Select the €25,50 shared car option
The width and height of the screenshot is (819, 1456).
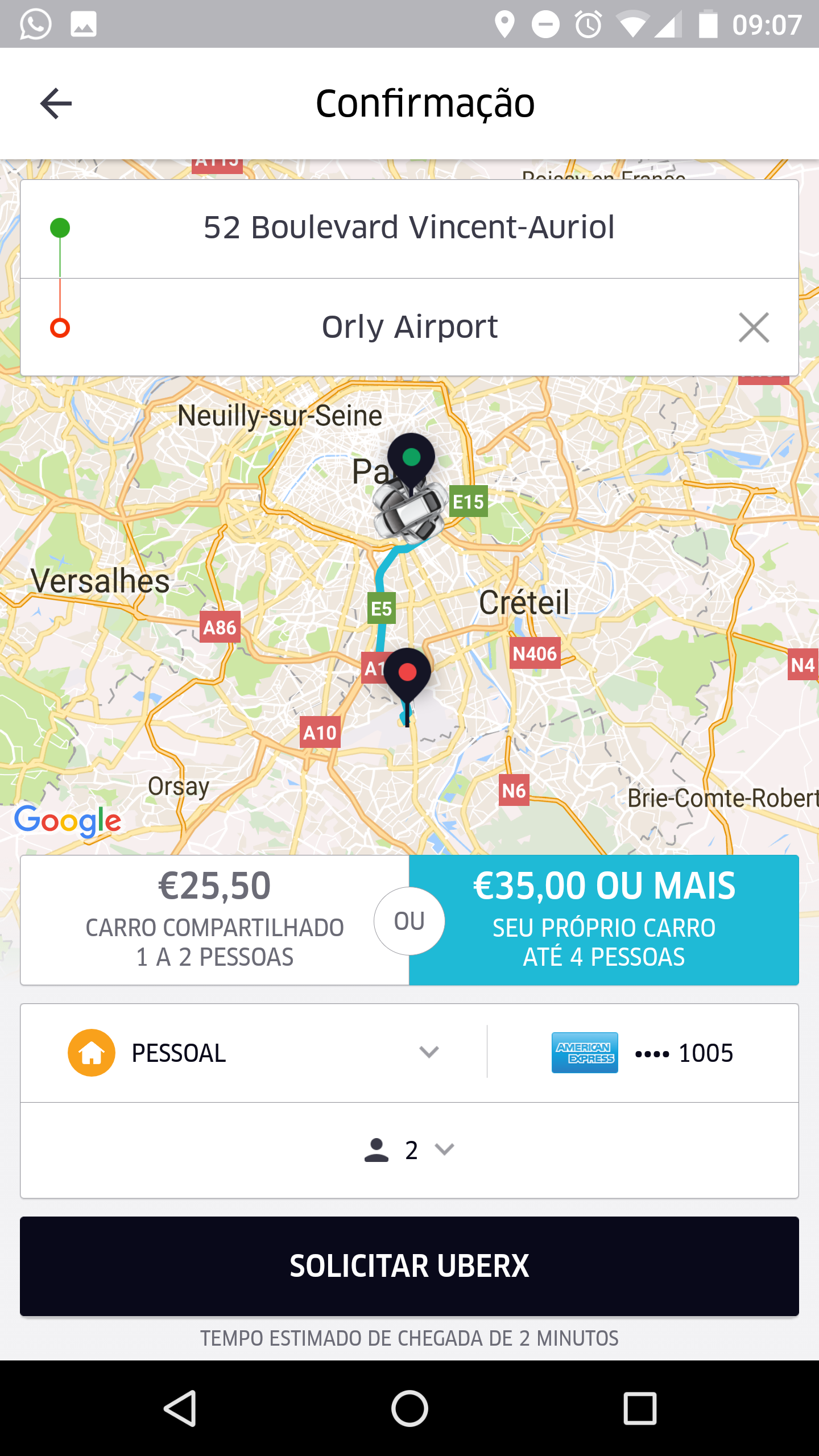point(214,920)
